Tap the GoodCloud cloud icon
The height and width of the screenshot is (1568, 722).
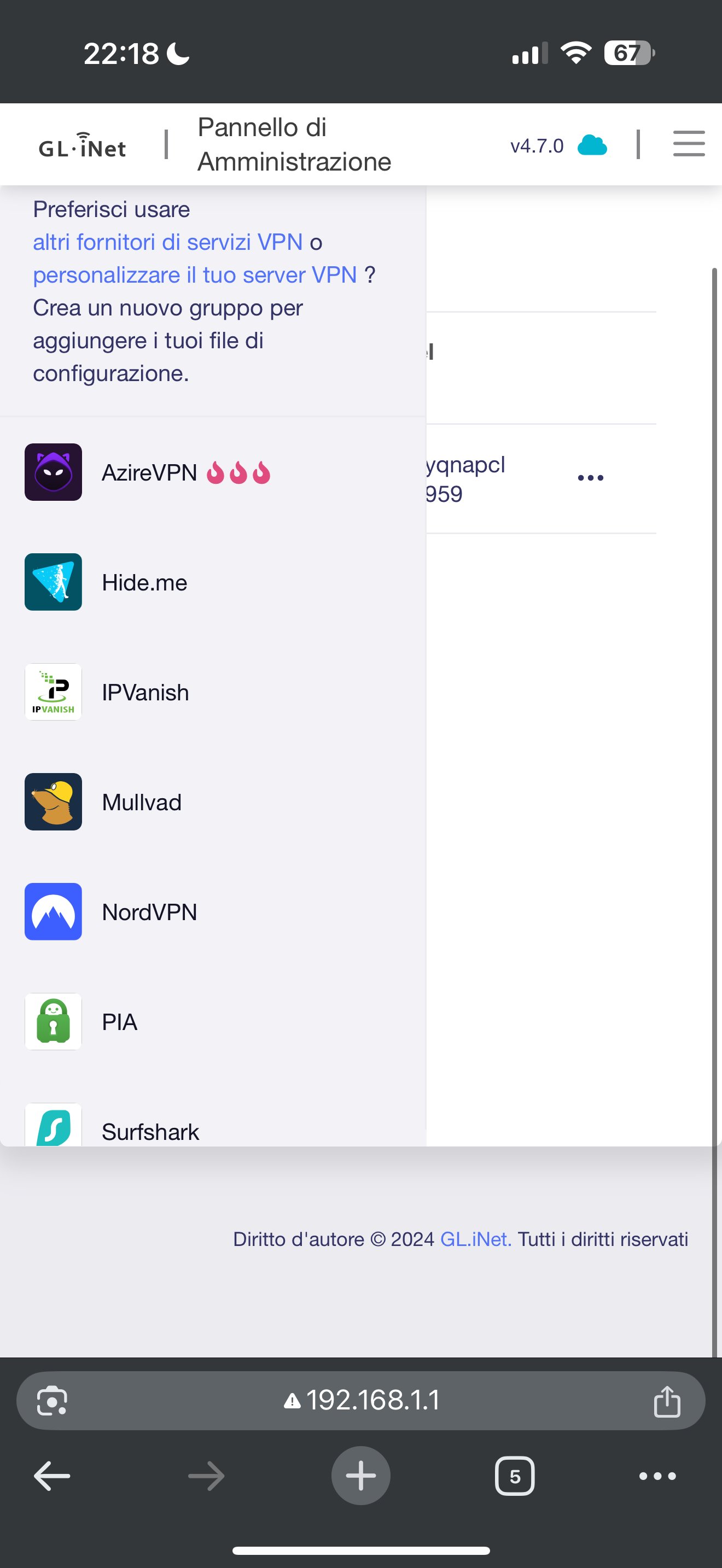592,145
